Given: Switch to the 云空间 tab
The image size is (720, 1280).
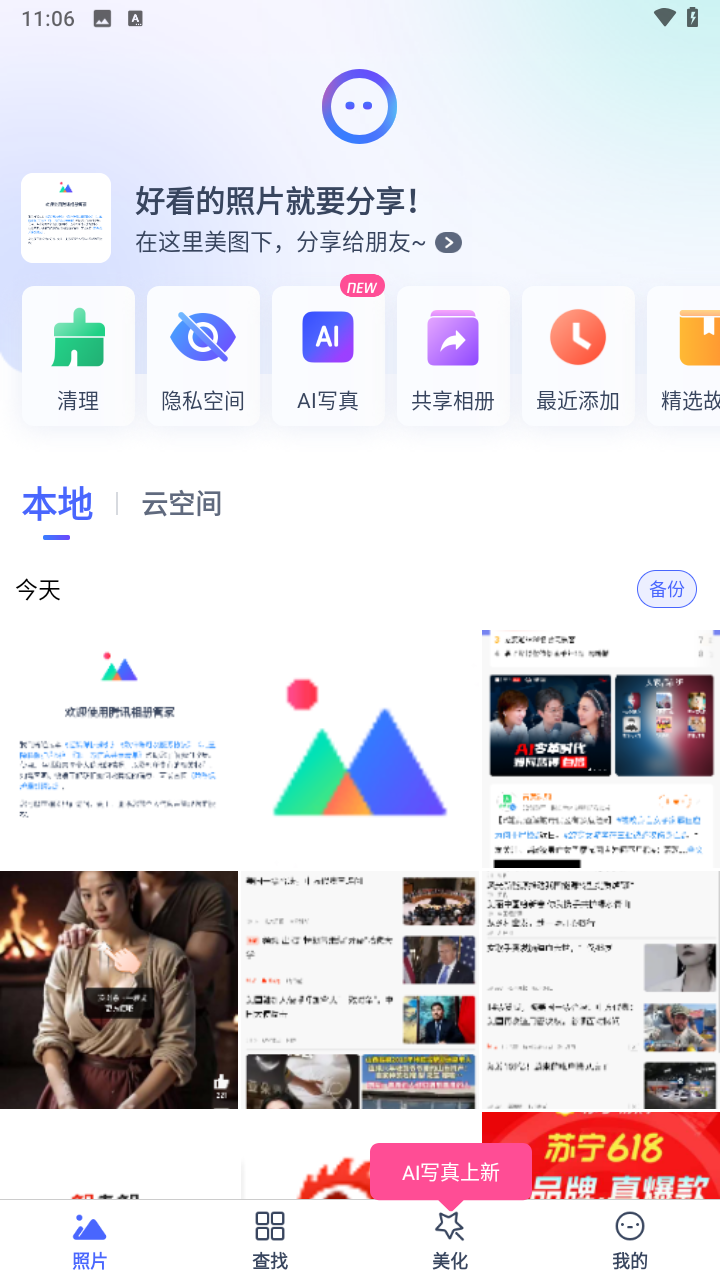Looking at the screenshot, I should pos(181,503).
